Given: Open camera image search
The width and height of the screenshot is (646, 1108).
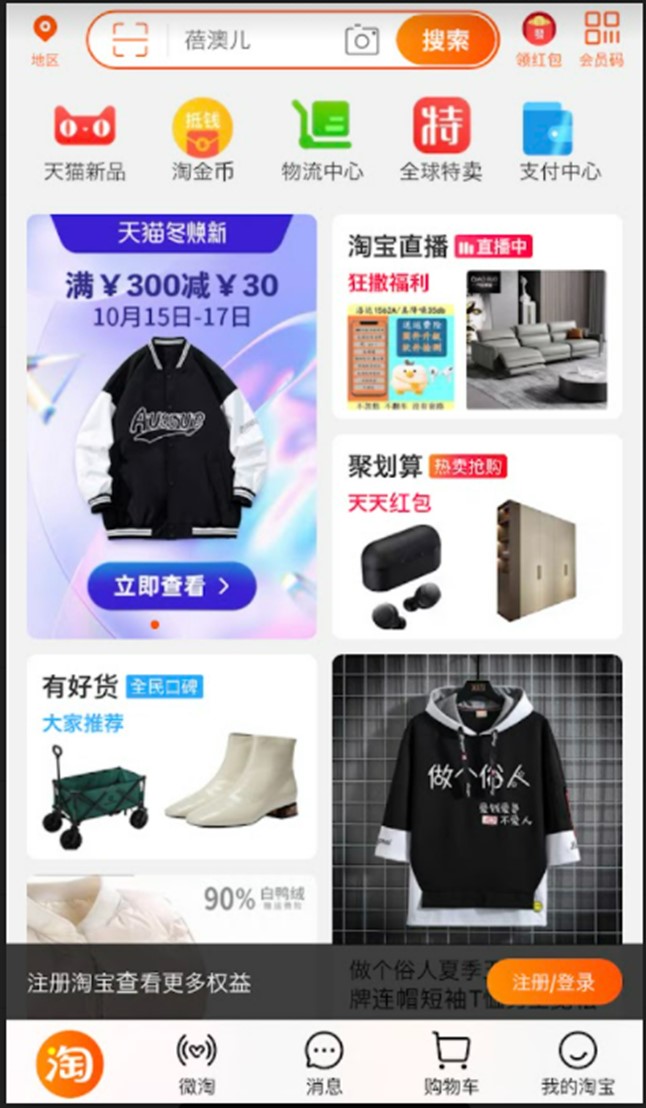Looking at the screenshot, I should [x=362, y=40].
